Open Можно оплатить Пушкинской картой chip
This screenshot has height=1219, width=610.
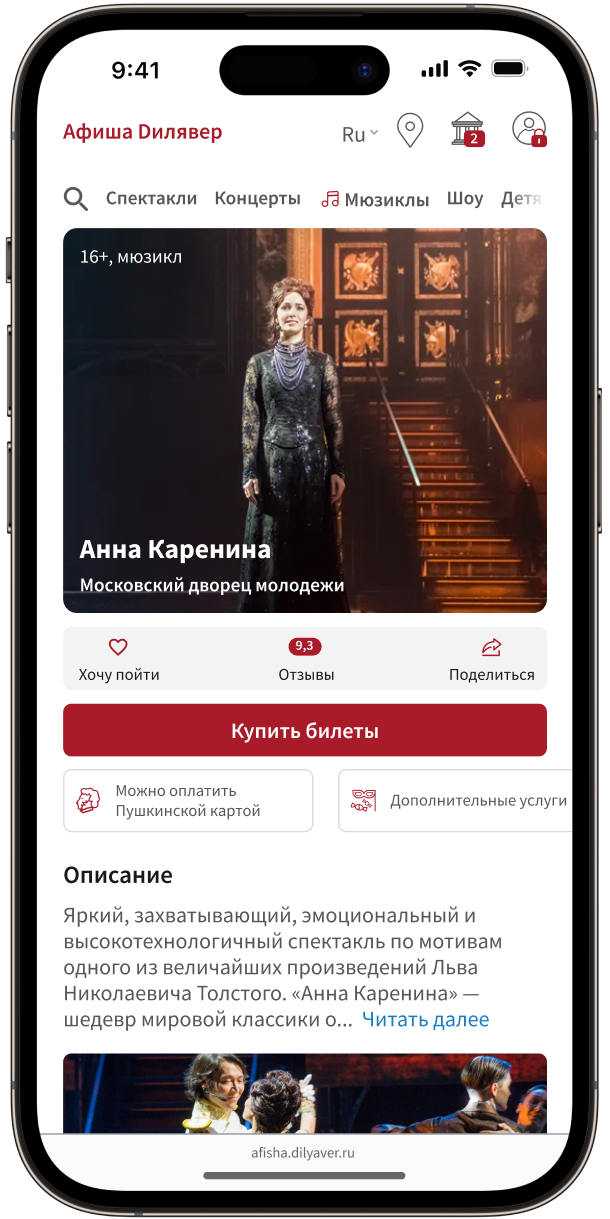coord(188,800)
